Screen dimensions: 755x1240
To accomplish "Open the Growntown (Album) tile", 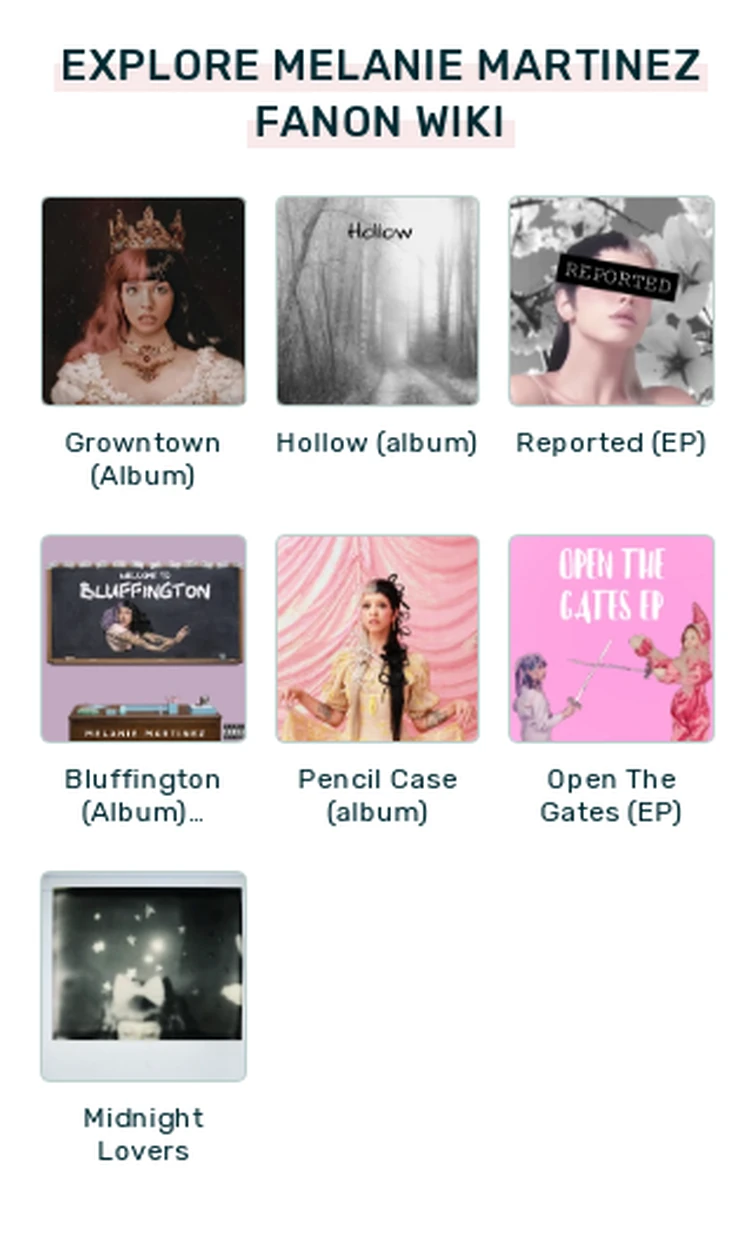I will (143, 301).
